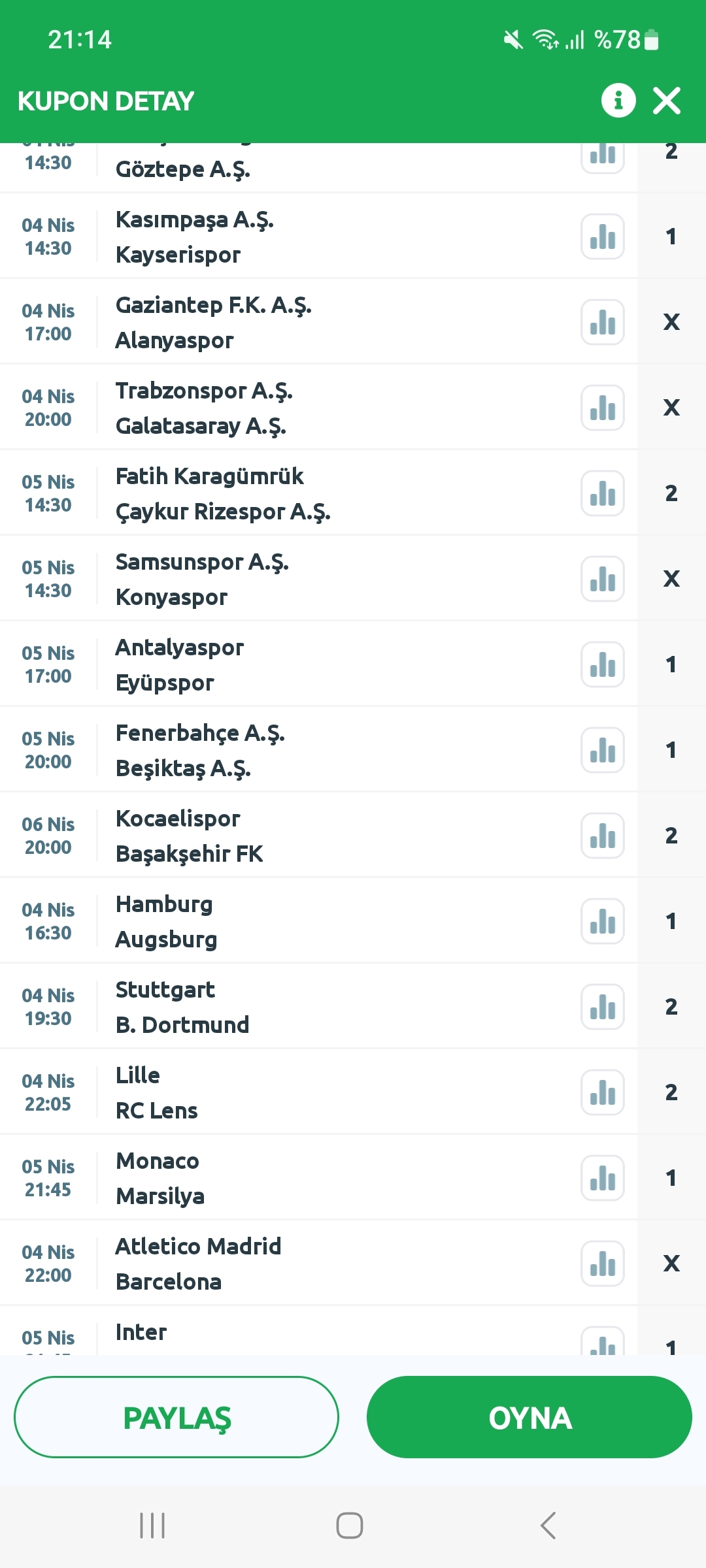Image resolution: width=706 pixels, height=1568 pixels.
Task: View Atletico Madrid vs Barcelona stats
Action: tap(602, 1264)
